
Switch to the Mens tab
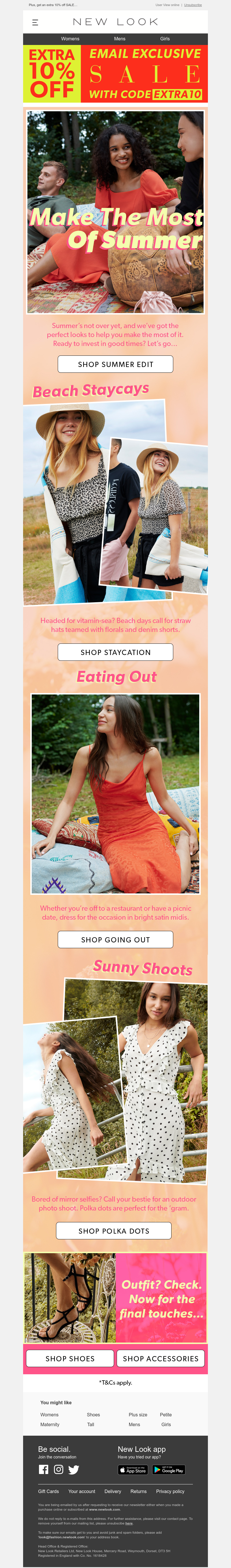[120, 38]
